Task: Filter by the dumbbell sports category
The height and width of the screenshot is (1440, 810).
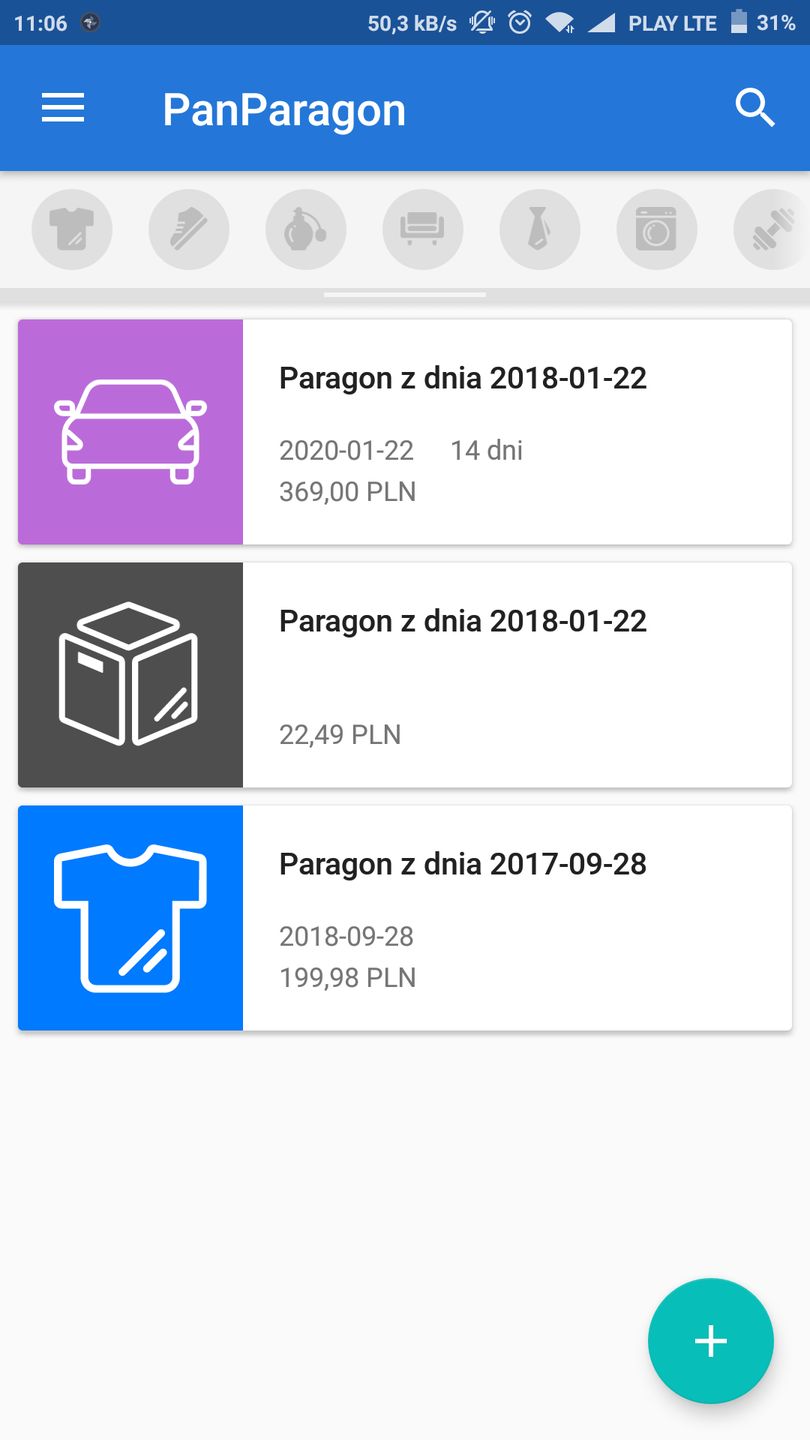Action: (x=772, y=230)
